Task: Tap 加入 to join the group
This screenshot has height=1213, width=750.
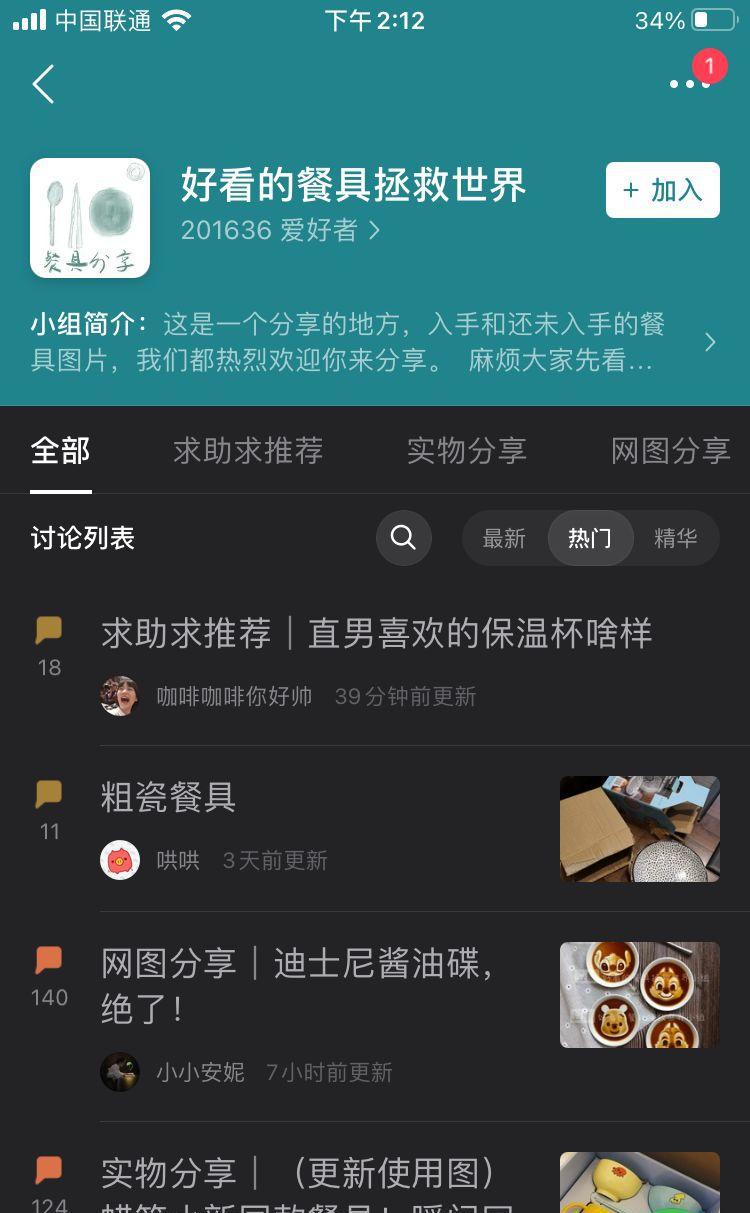Action: tap(662, 190)
